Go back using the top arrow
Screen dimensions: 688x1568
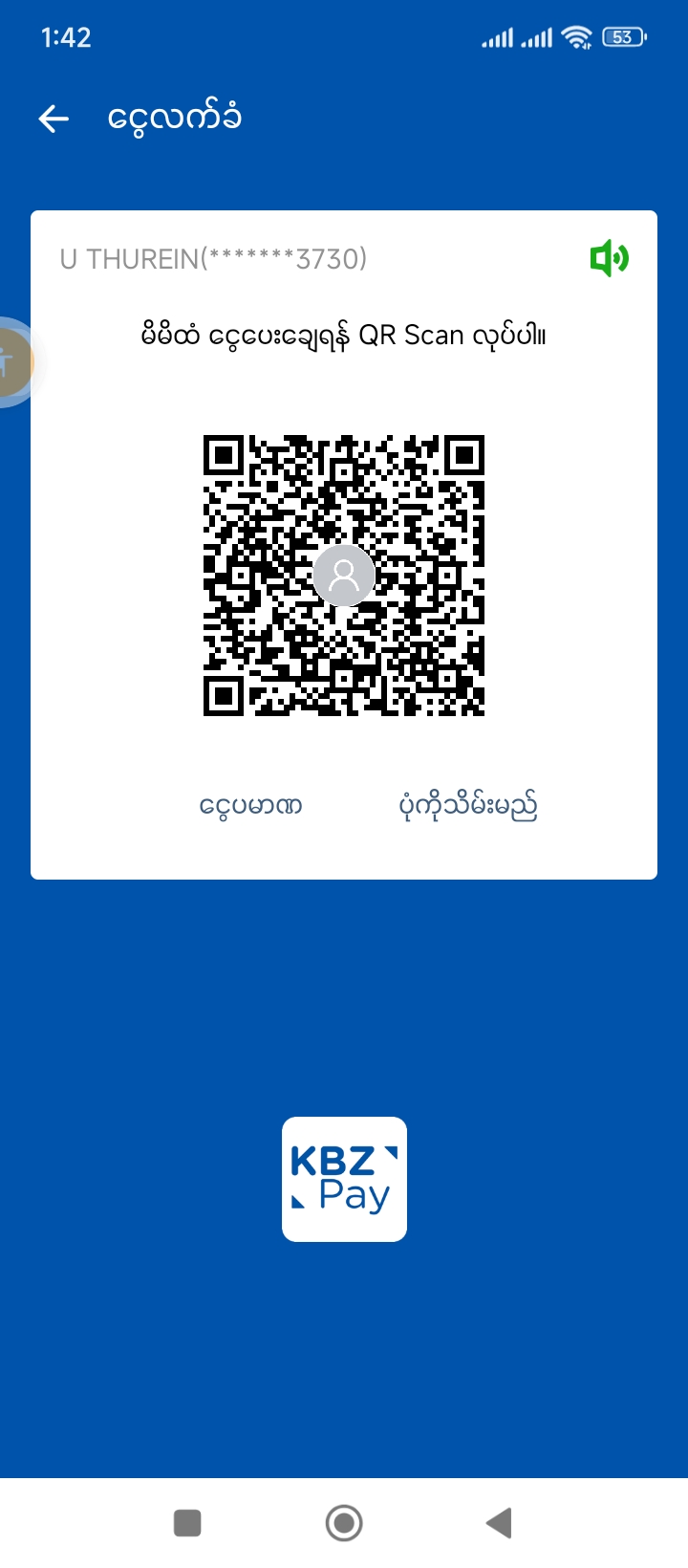(54, 119)
